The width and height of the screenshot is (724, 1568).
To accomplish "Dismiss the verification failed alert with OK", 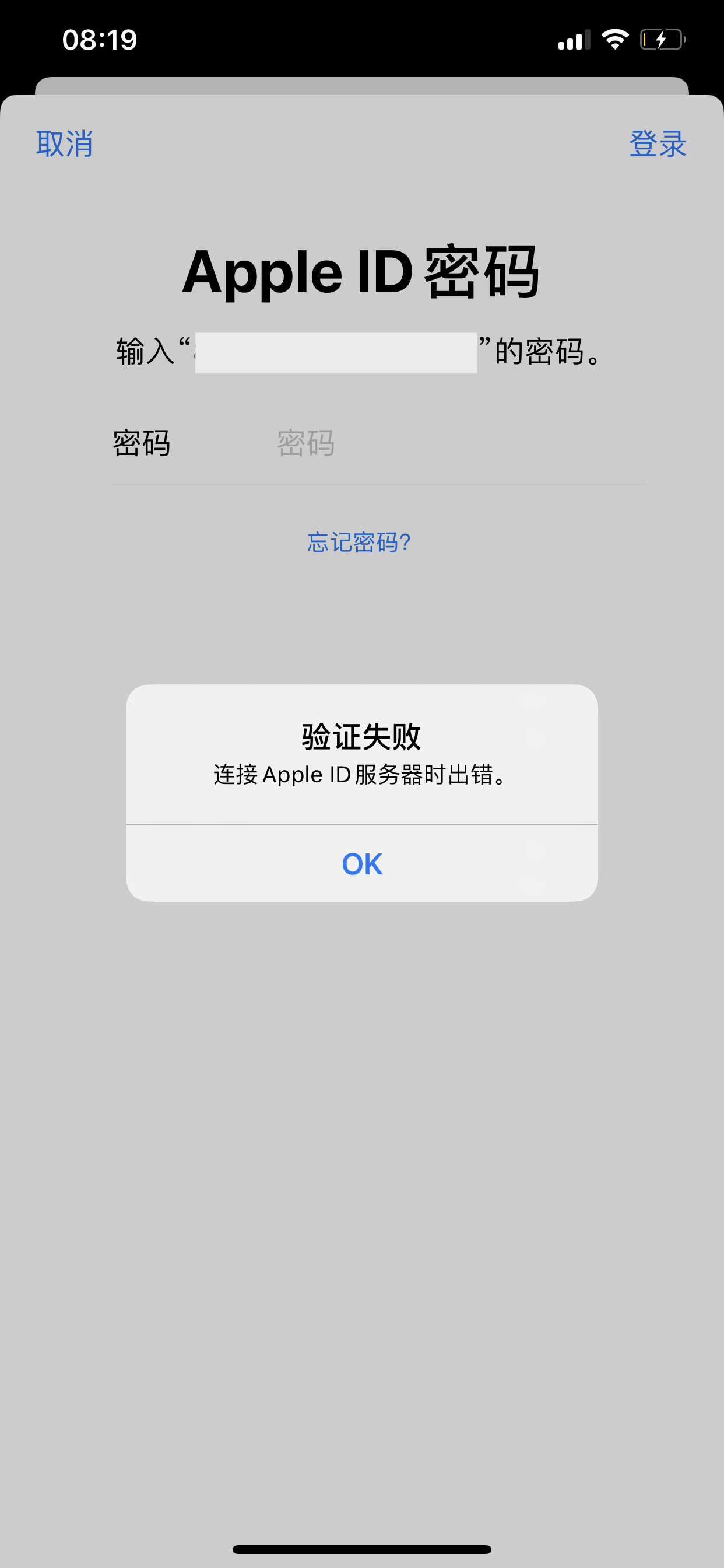I will (361, 864).
